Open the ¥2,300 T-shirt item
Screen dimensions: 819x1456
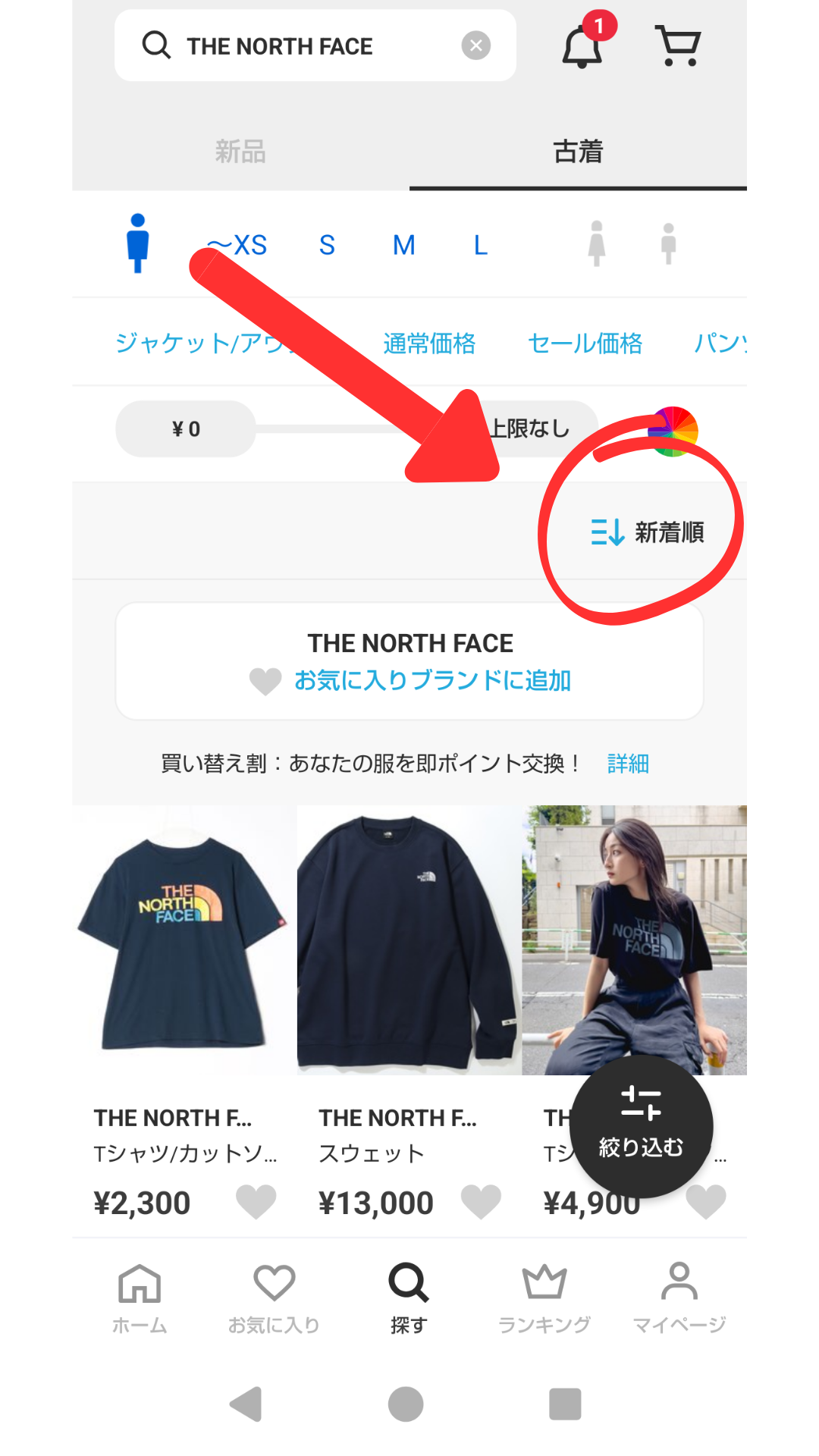pos(184,940)
